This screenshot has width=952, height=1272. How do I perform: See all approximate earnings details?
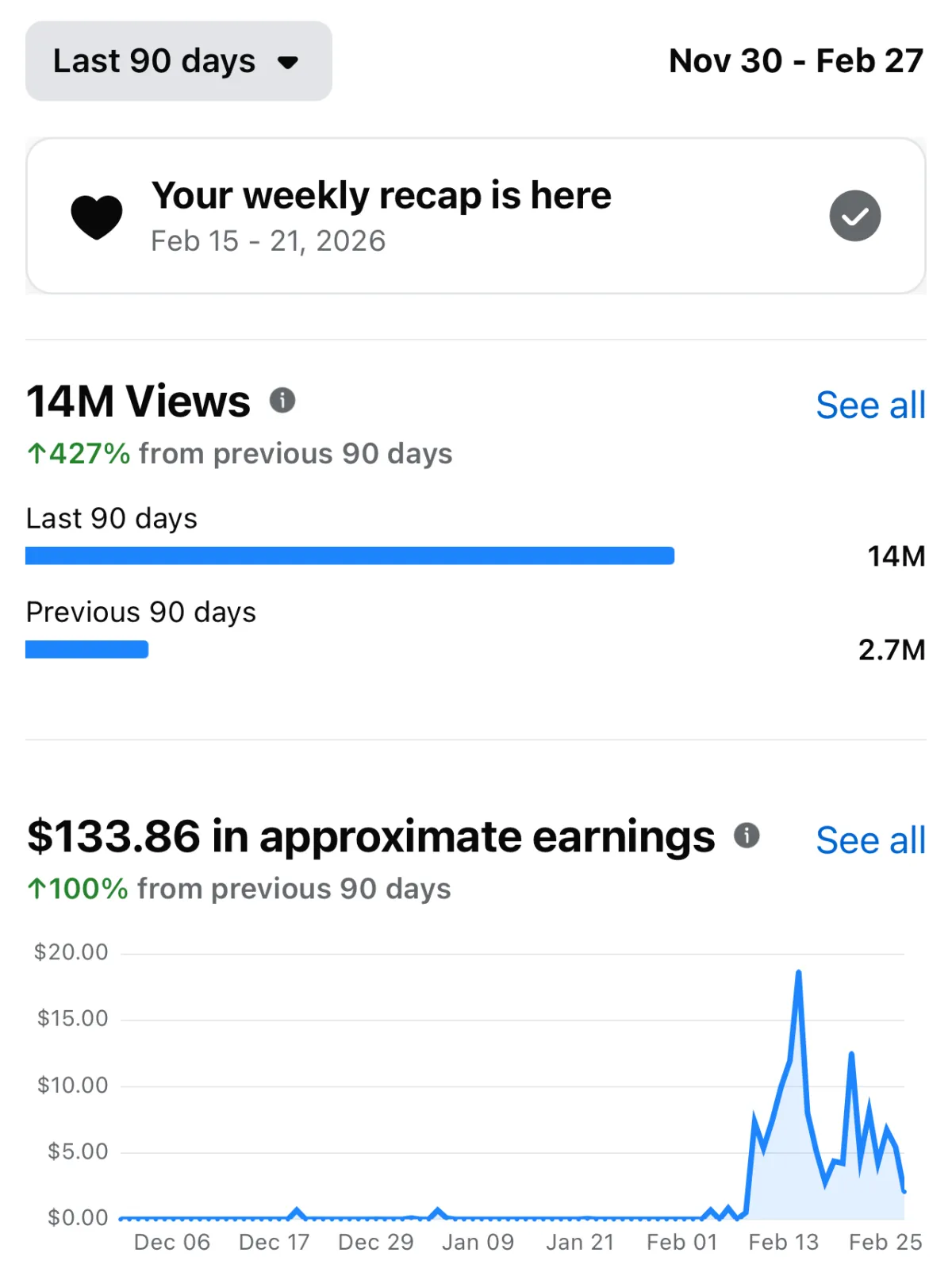(x=870, y=840)
